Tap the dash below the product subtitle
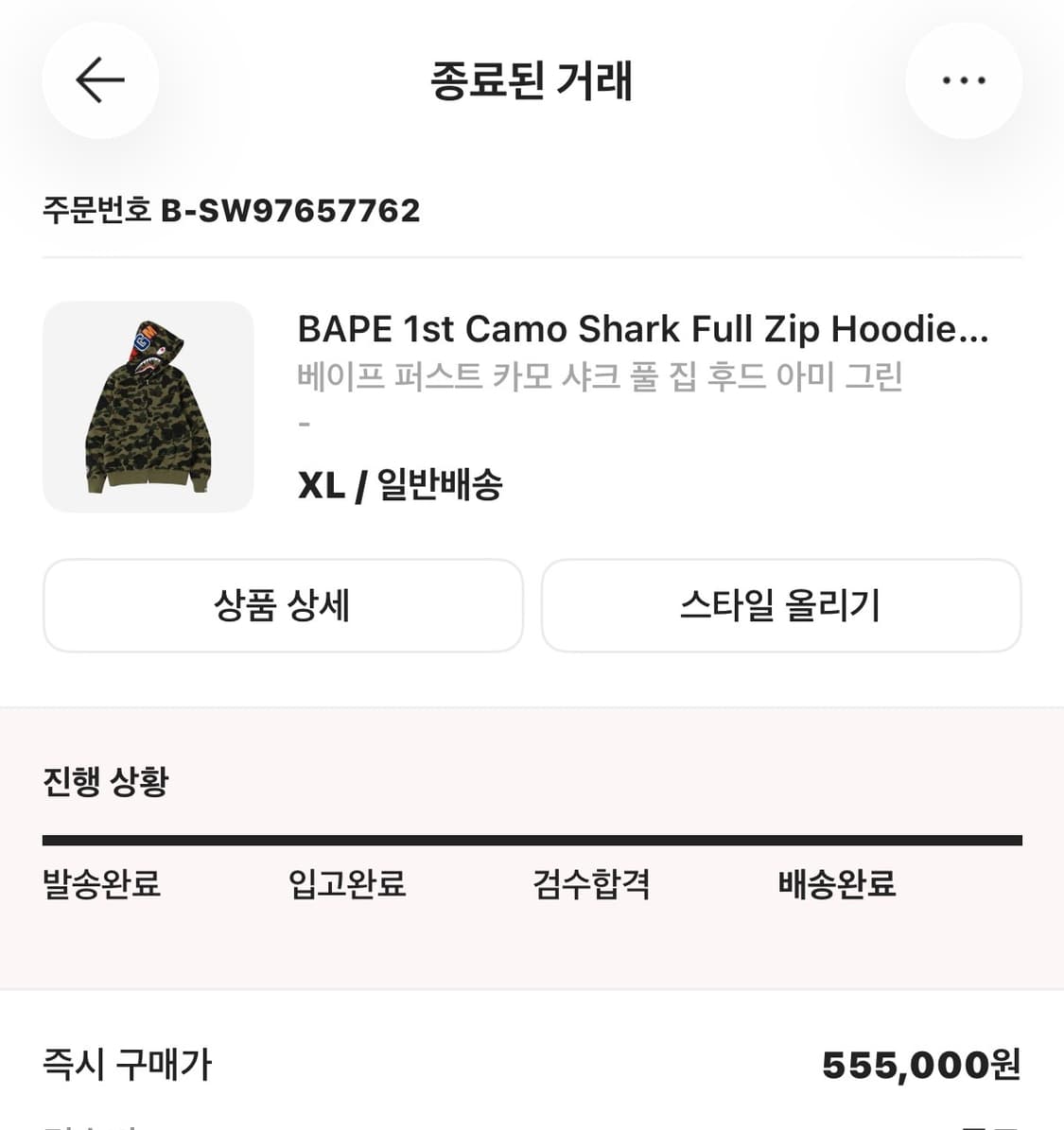 tap(305, 424)
